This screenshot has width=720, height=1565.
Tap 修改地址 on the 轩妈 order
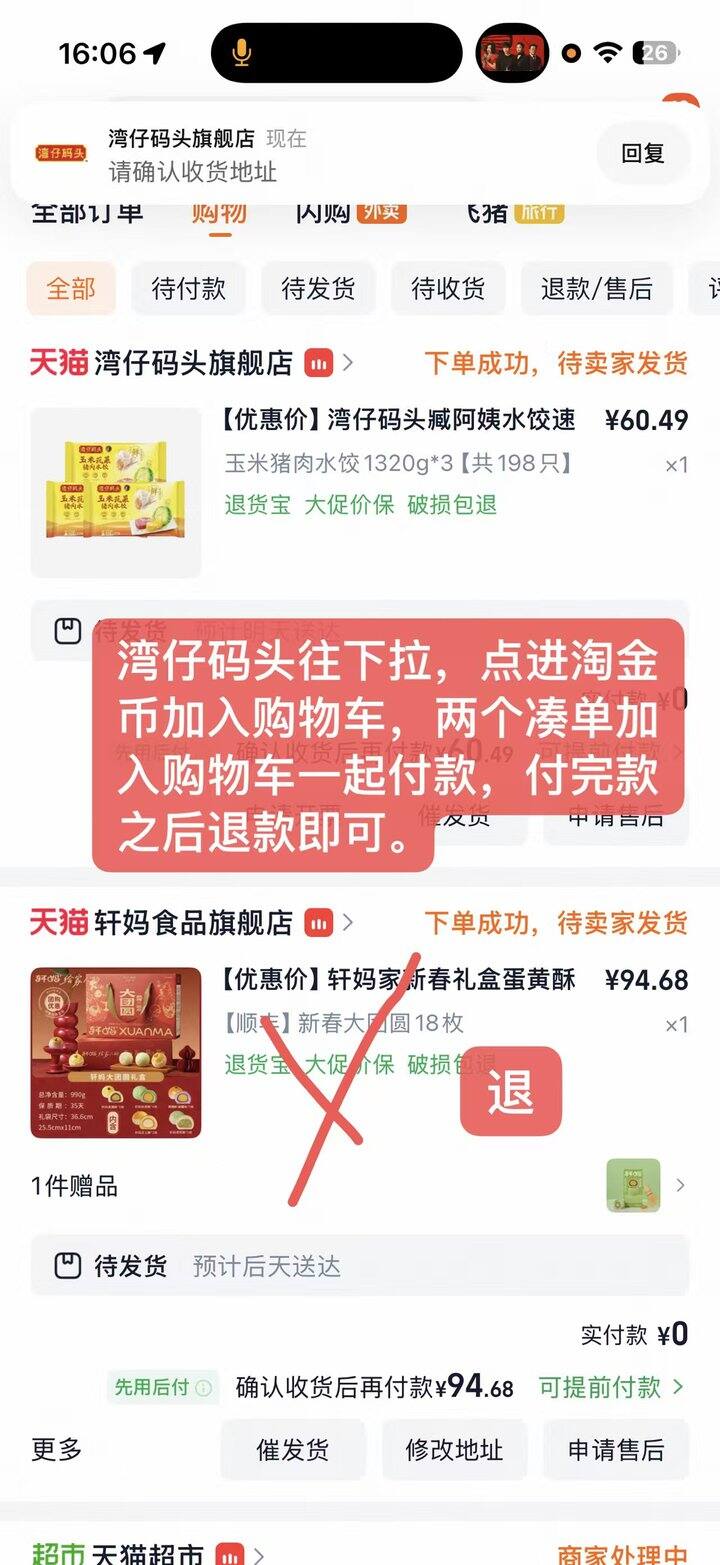point(454,1450)
